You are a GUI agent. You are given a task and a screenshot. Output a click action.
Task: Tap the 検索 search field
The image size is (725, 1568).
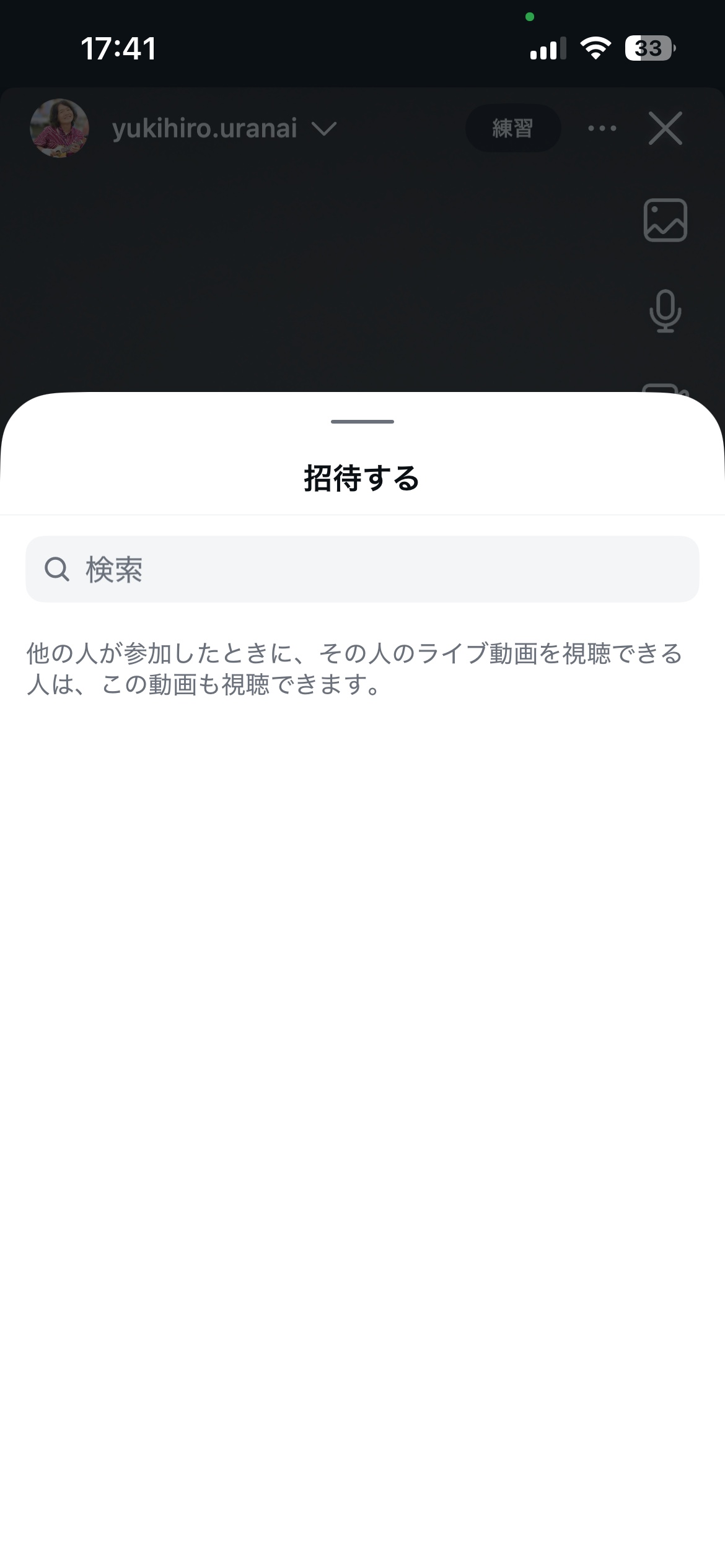[362, 568]
